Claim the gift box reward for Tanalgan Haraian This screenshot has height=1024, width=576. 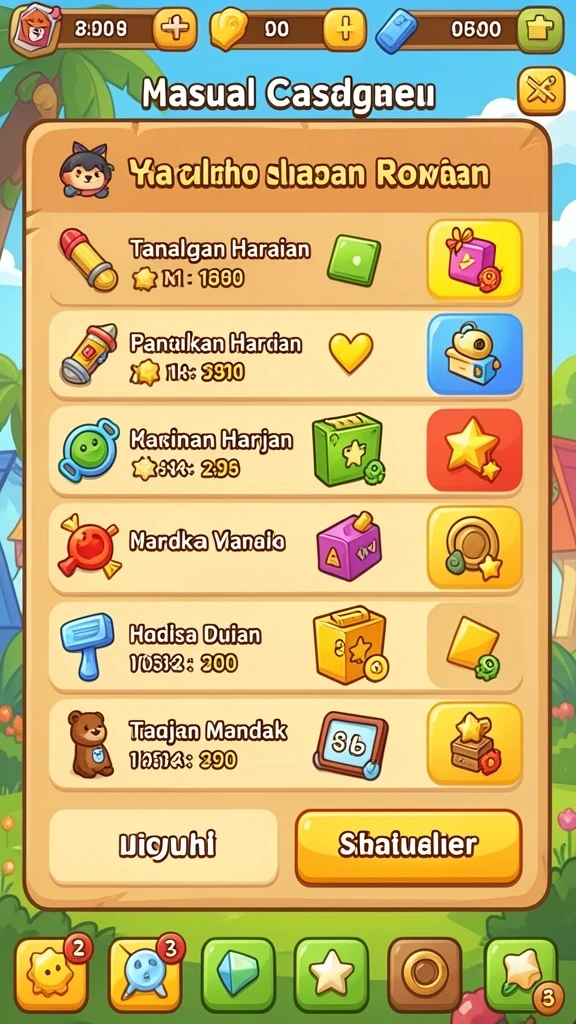pos(475,260)
